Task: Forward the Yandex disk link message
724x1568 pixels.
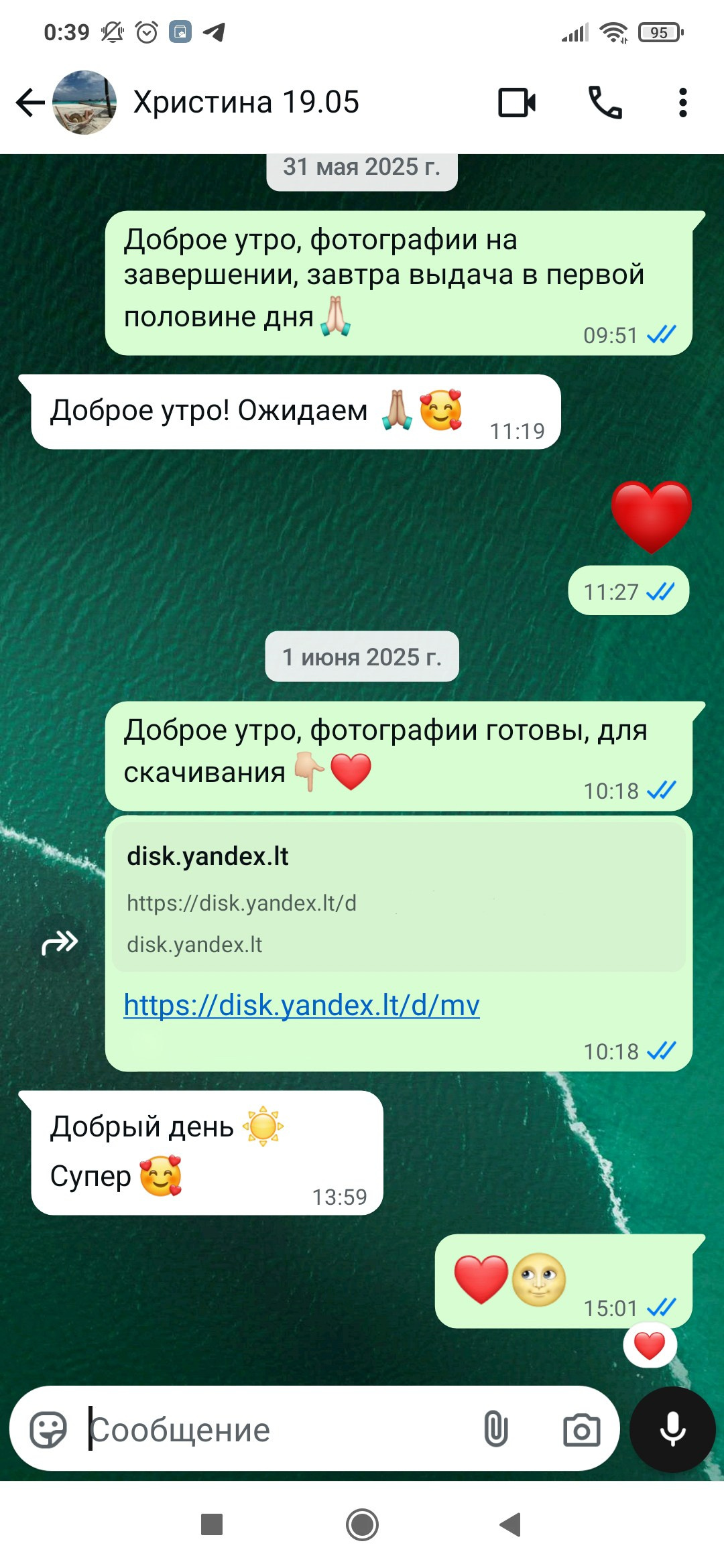Action: (x=60, y=943)
